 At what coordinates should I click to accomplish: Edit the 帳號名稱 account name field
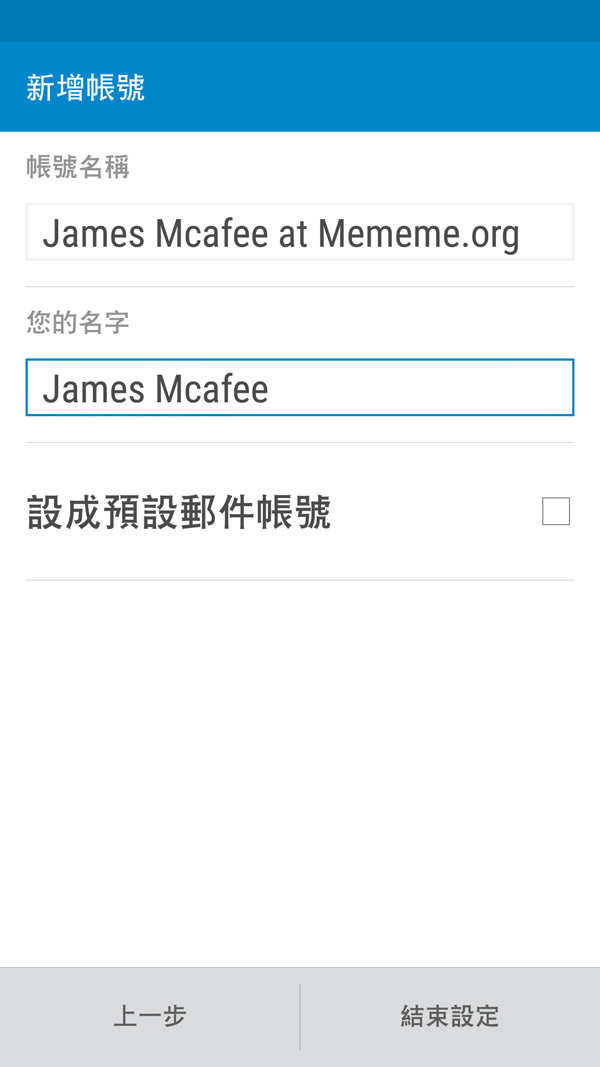[299, 233]
